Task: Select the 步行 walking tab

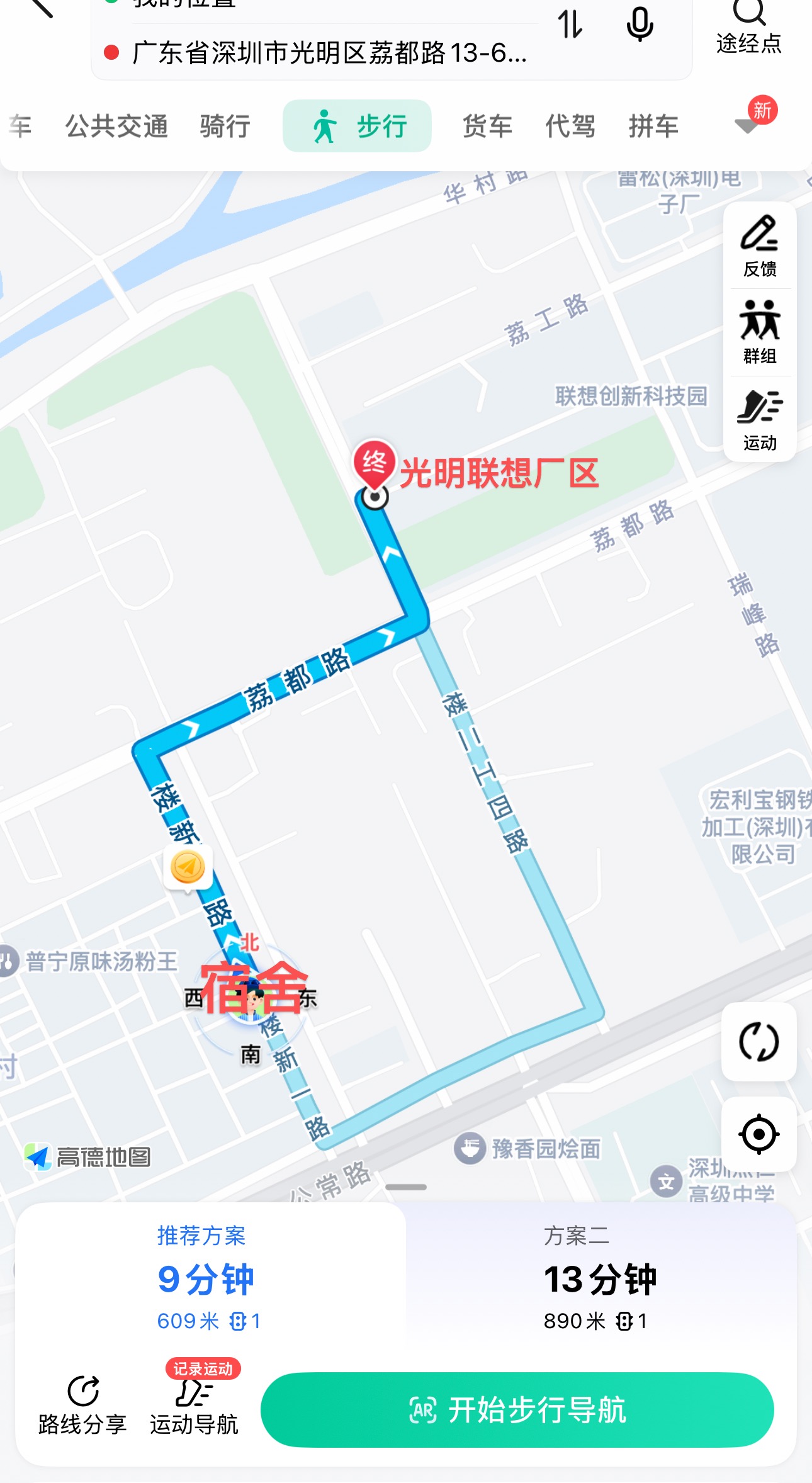Action: pos(357,127)
